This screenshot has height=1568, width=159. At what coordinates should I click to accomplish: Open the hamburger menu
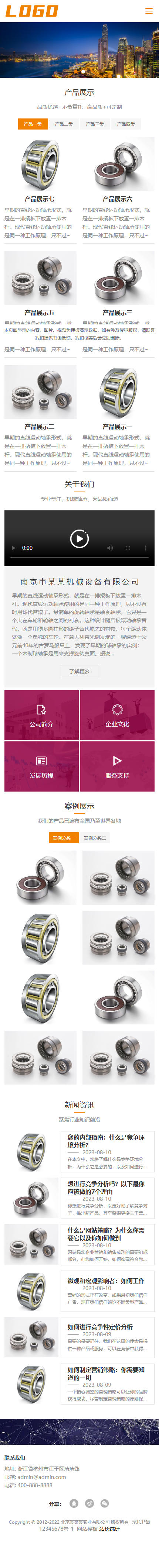(149, 11)
